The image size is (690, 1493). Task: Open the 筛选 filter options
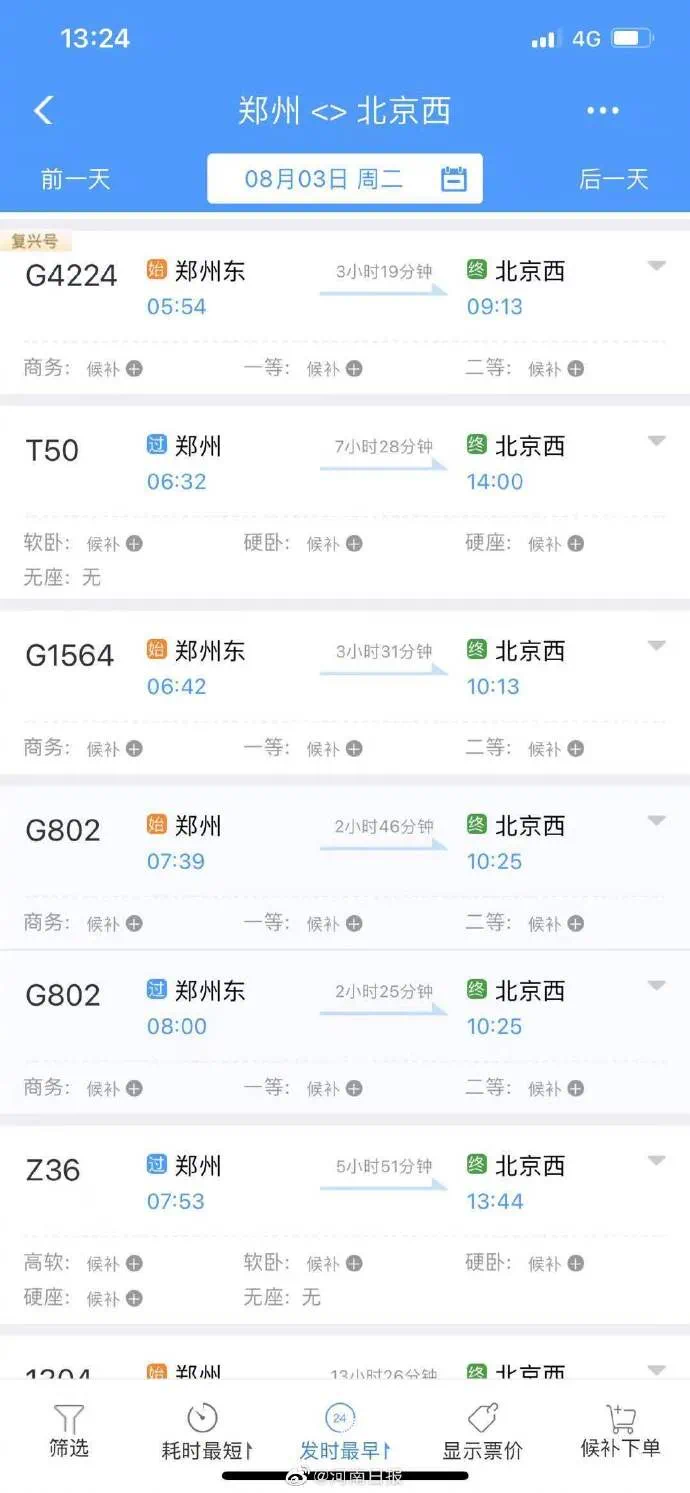[x=69, y=1431]
